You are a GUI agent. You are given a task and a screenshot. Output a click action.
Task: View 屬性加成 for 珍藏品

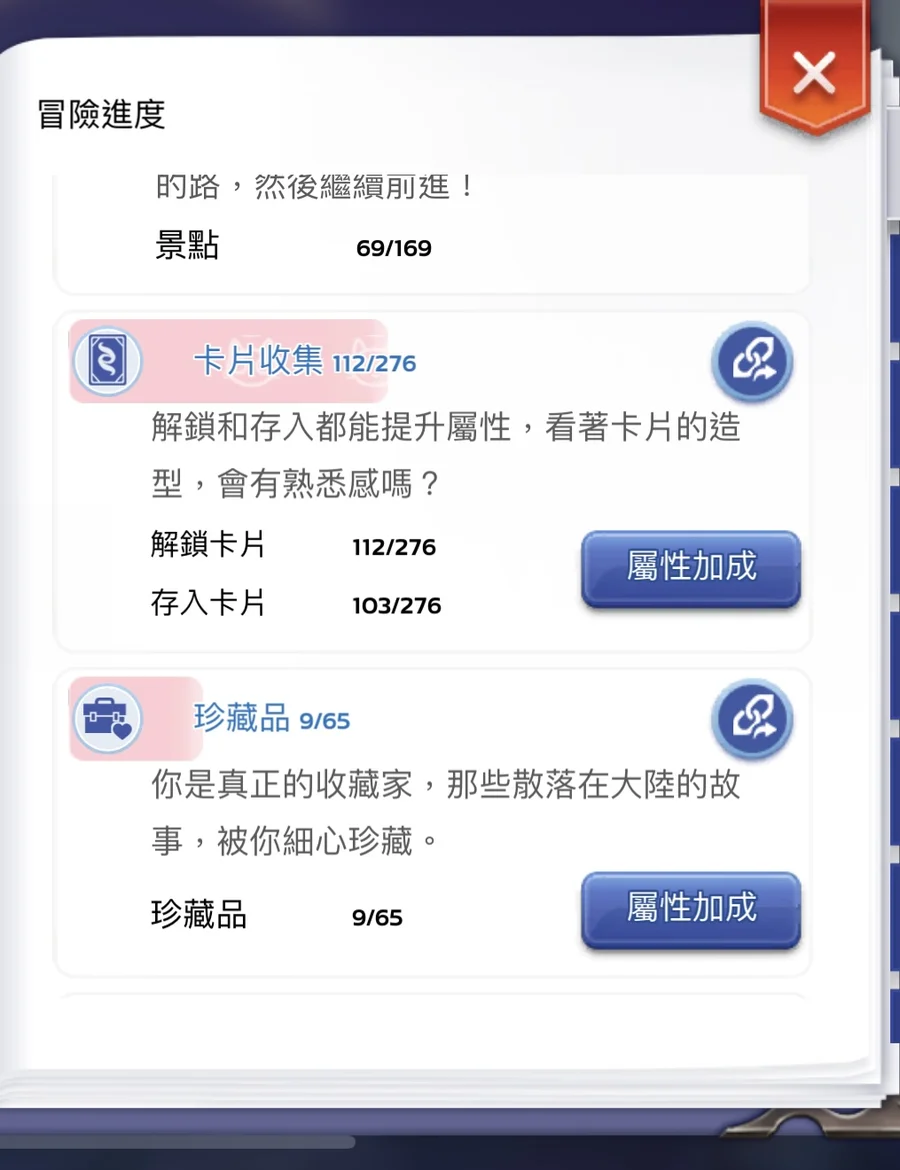pyautogui.click(x=691, y=909)
